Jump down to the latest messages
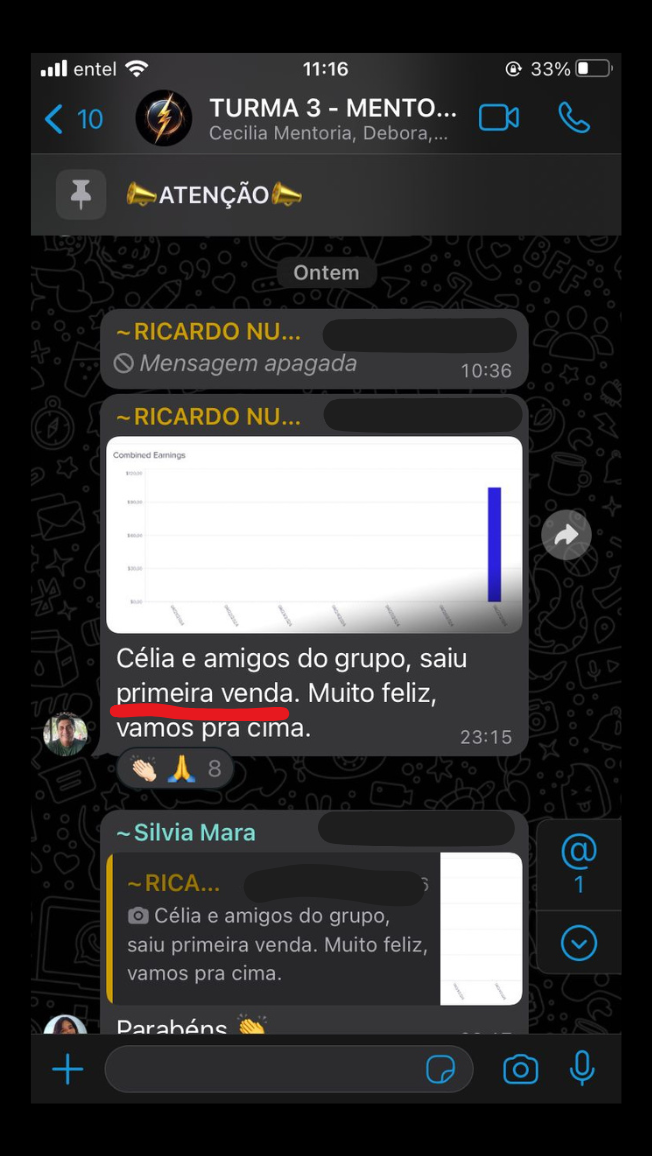 click(x=579, y=942)
